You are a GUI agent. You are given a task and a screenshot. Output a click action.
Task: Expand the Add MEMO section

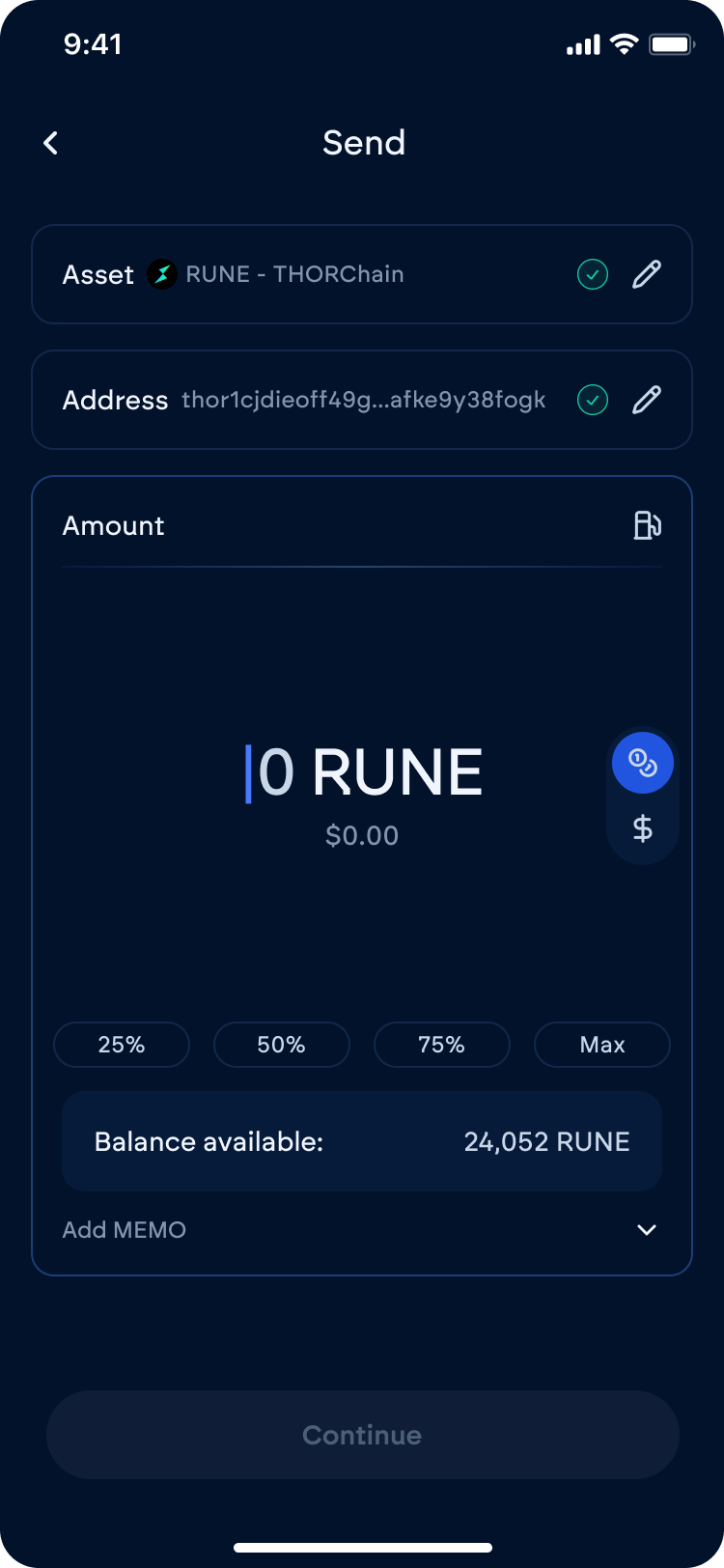click(646, 1230)
